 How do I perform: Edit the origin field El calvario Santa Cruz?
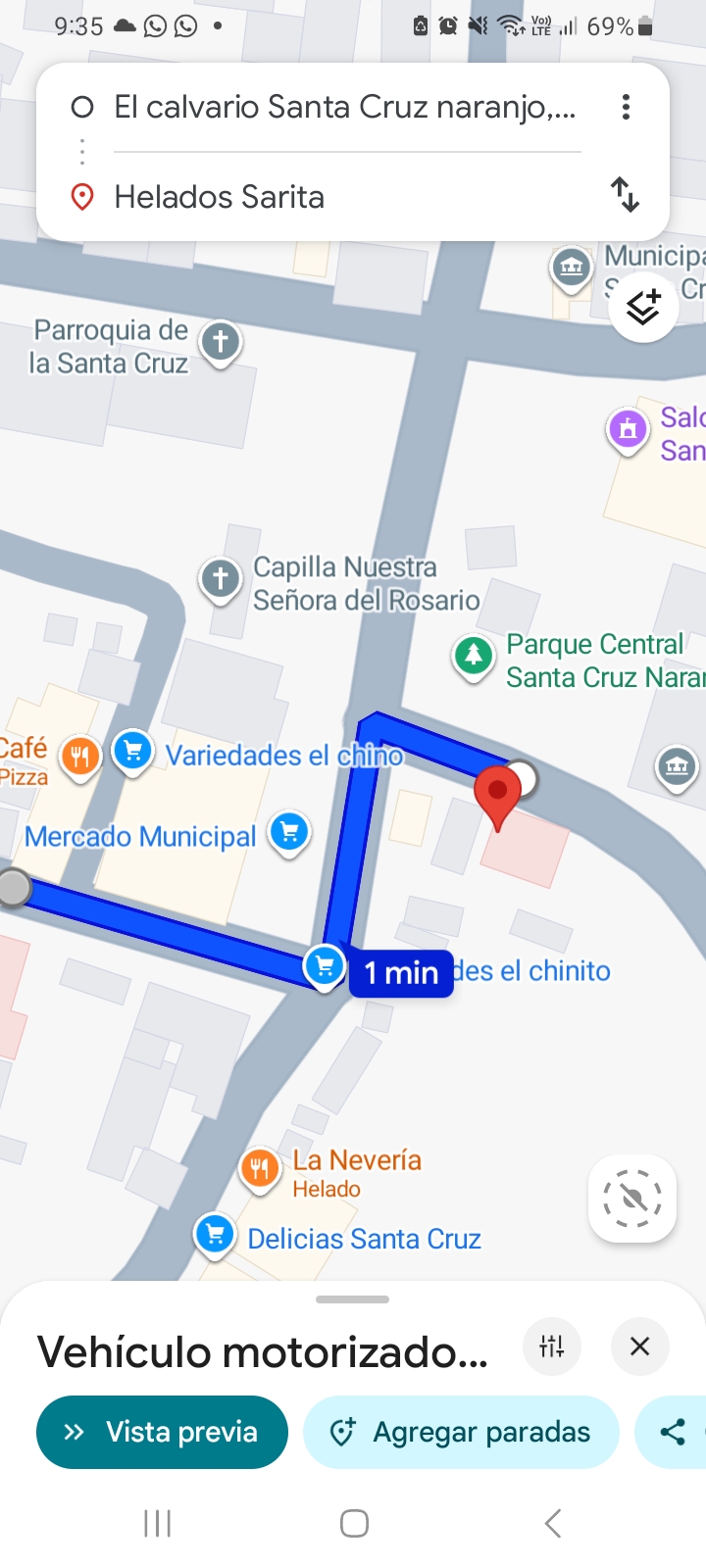coord(343,107)
